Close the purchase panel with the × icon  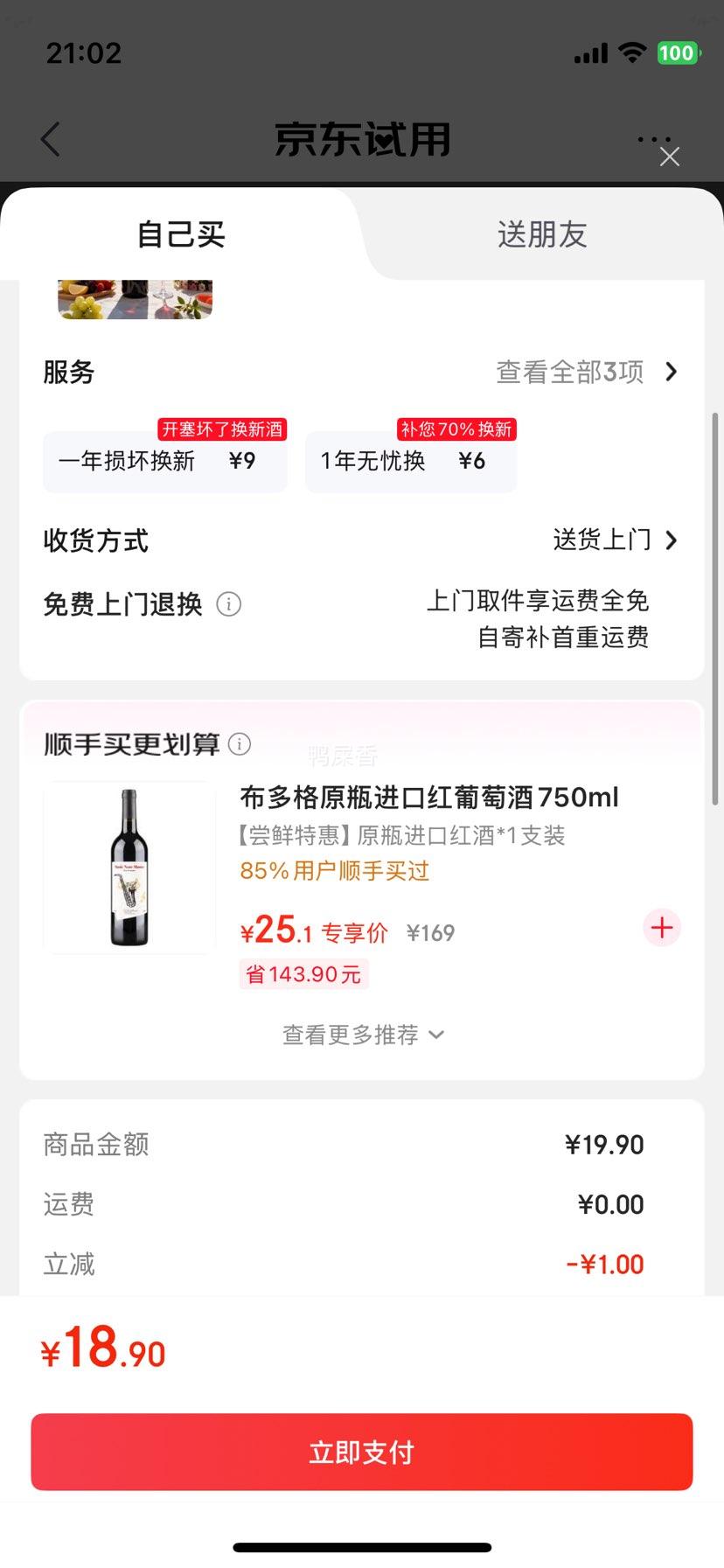point(670,156)
